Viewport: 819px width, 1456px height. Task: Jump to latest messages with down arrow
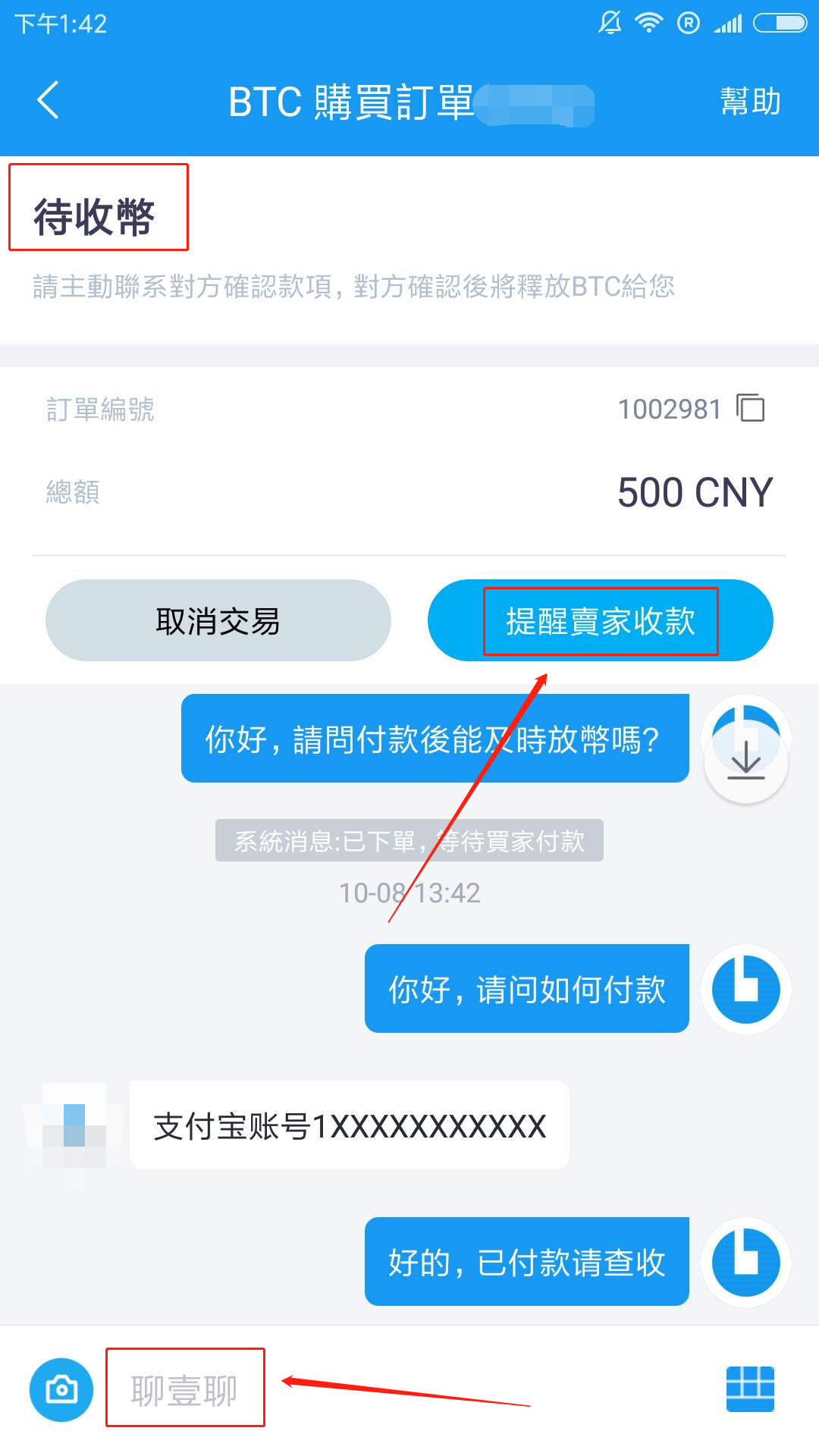pyautogui.click(x=746, y=761)
